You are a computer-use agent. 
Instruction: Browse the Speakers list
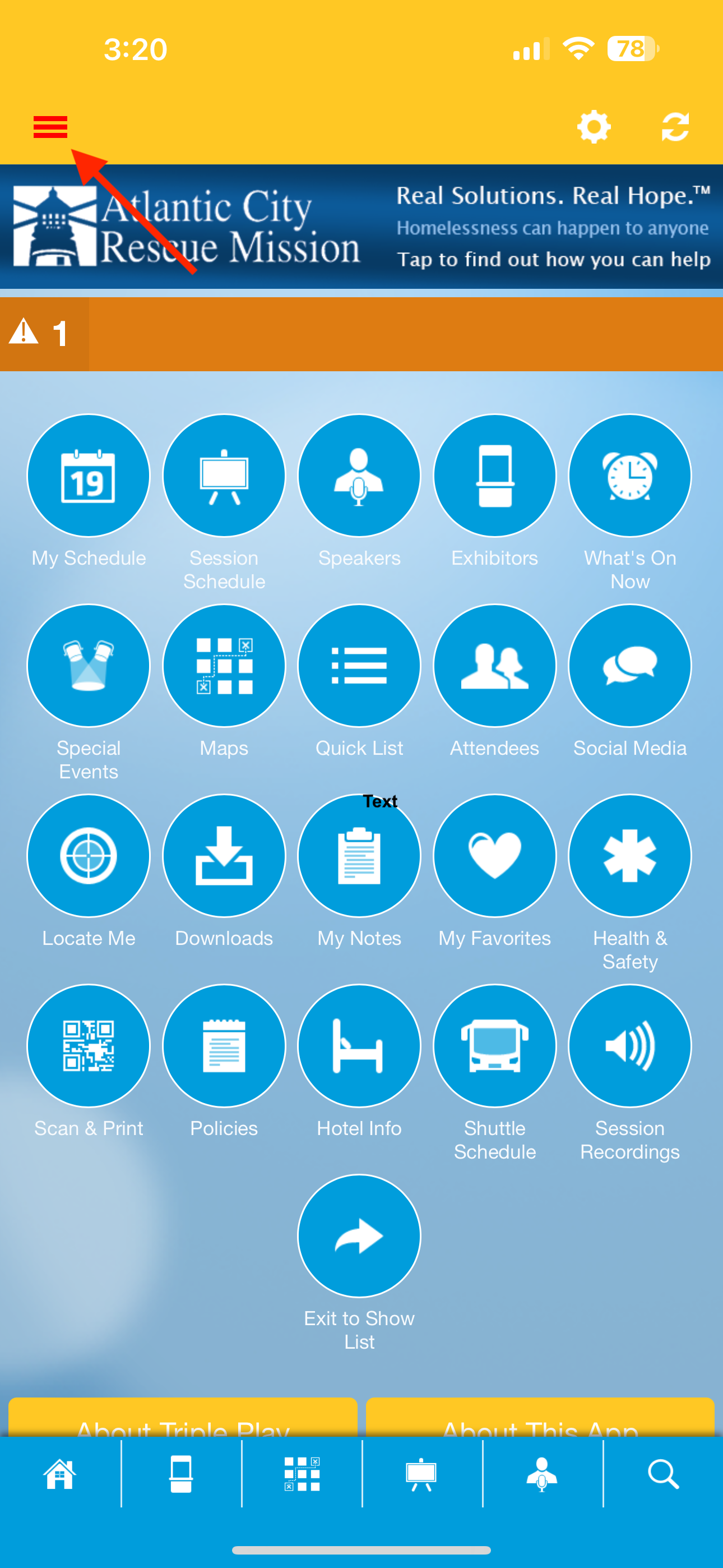tap(359, 476)
